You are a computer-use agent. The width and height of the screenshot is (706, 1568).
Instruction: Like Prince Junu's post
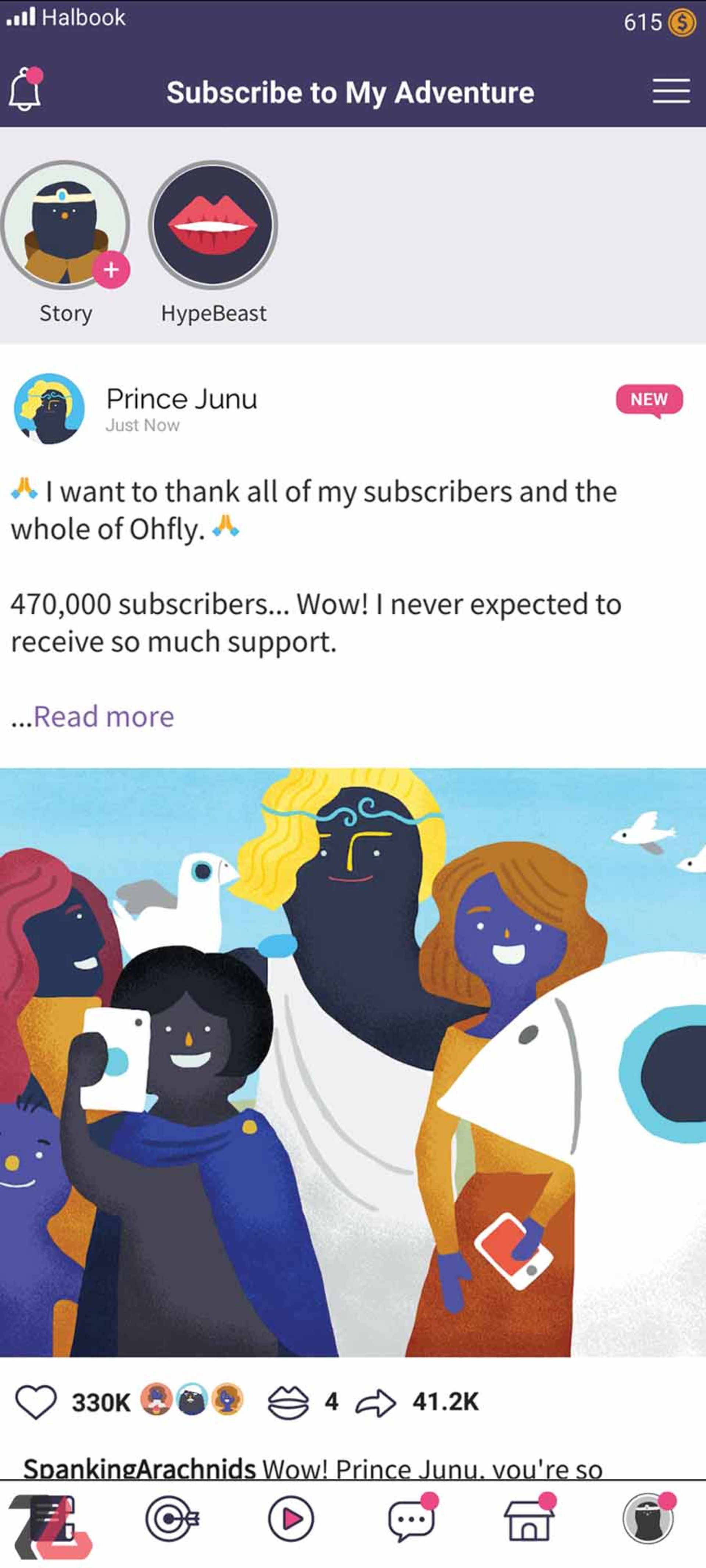click(35, 1402)
